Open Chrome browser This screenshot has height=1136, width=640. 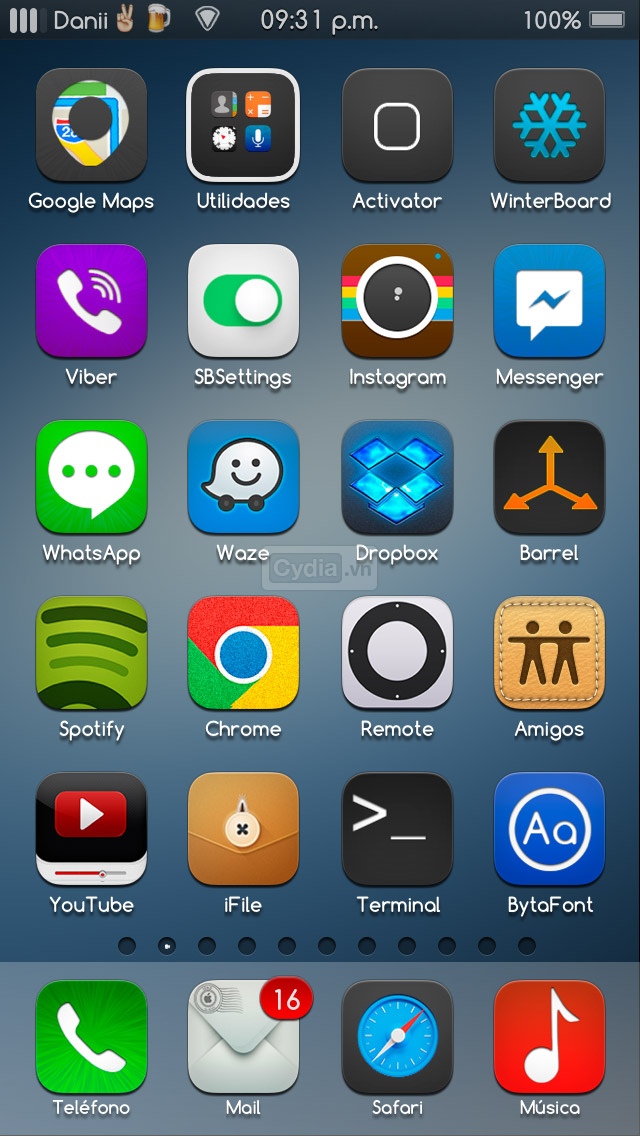click(243, 653)
